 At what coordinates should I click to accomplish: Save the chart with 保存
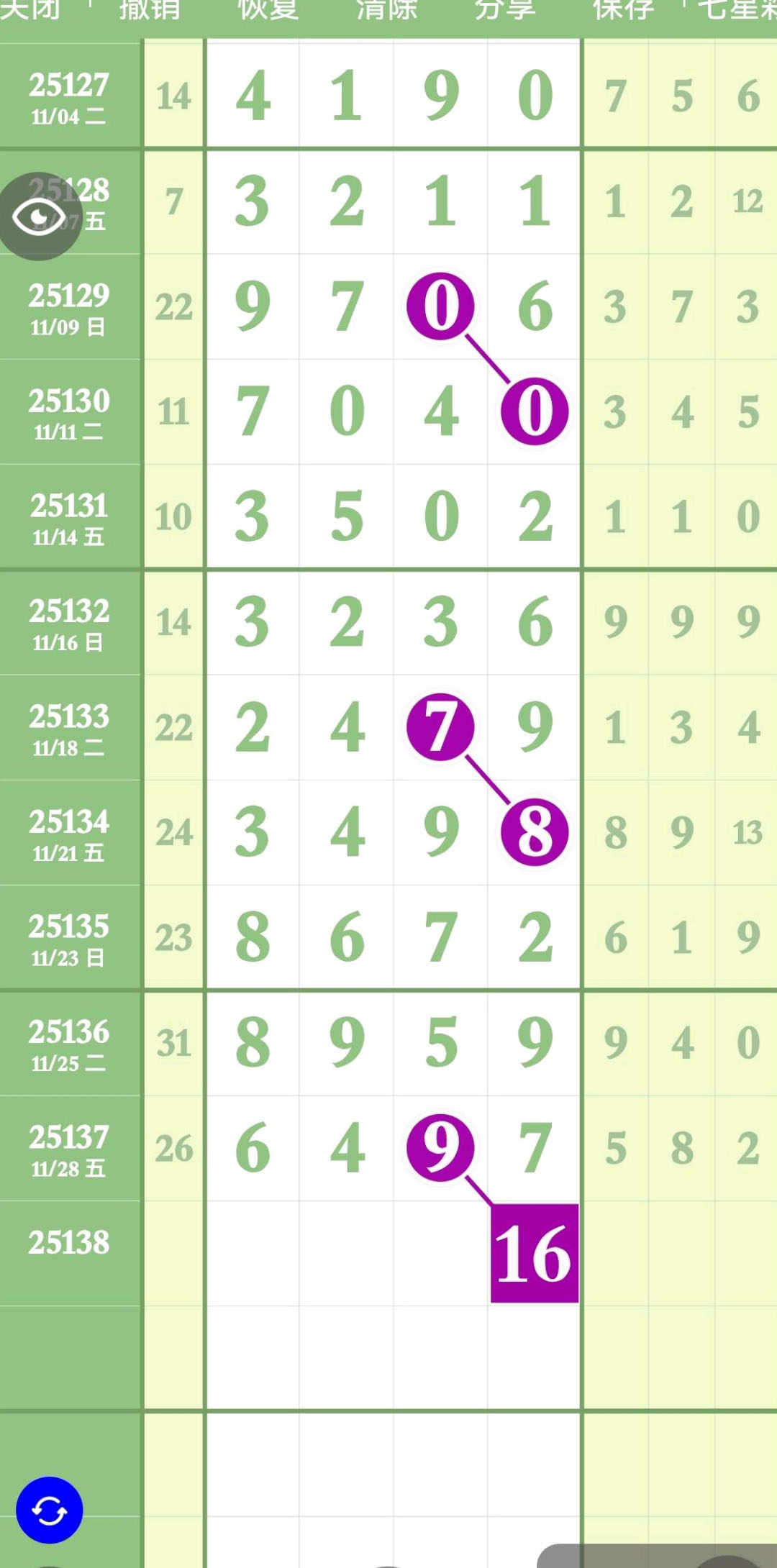tap(623, 10)
